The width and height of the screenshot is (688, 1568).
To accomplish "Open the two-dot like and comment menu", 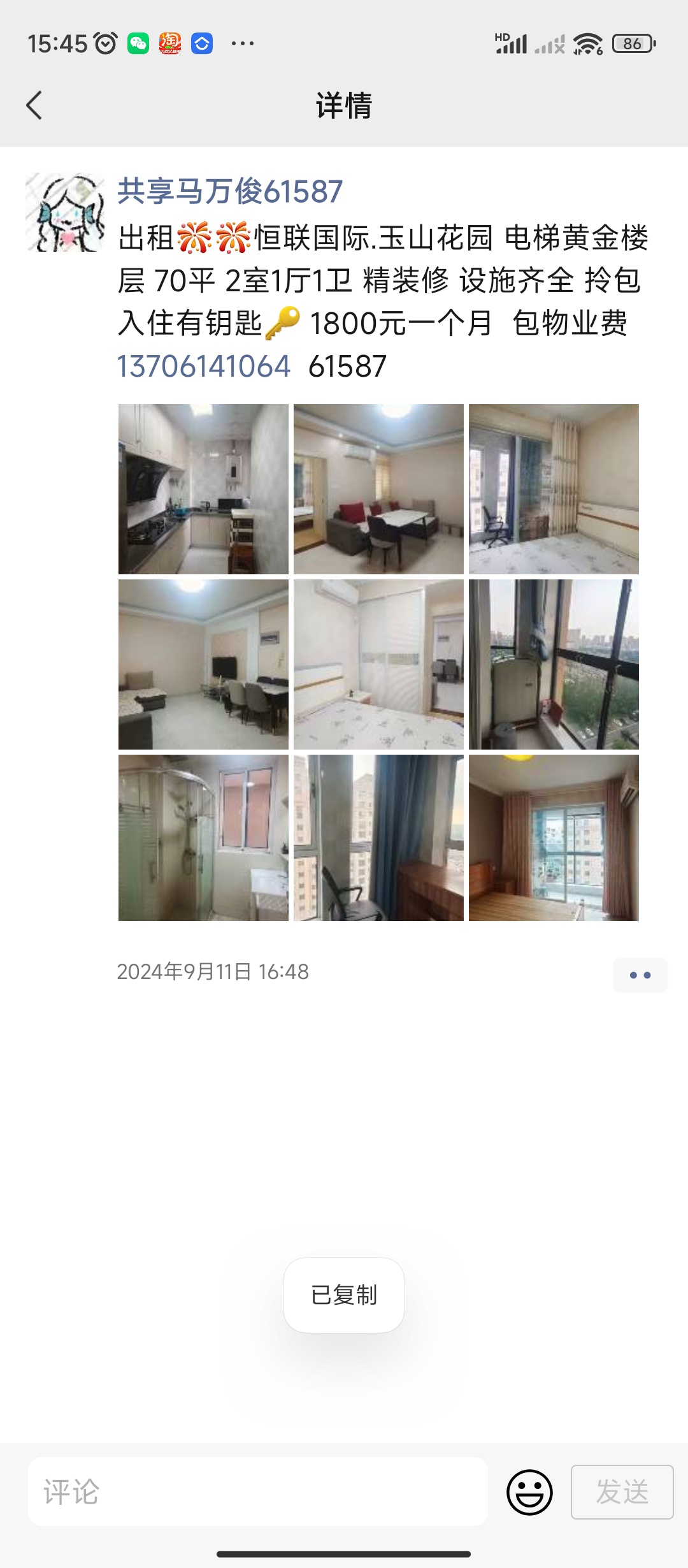I will coord(640,975).
